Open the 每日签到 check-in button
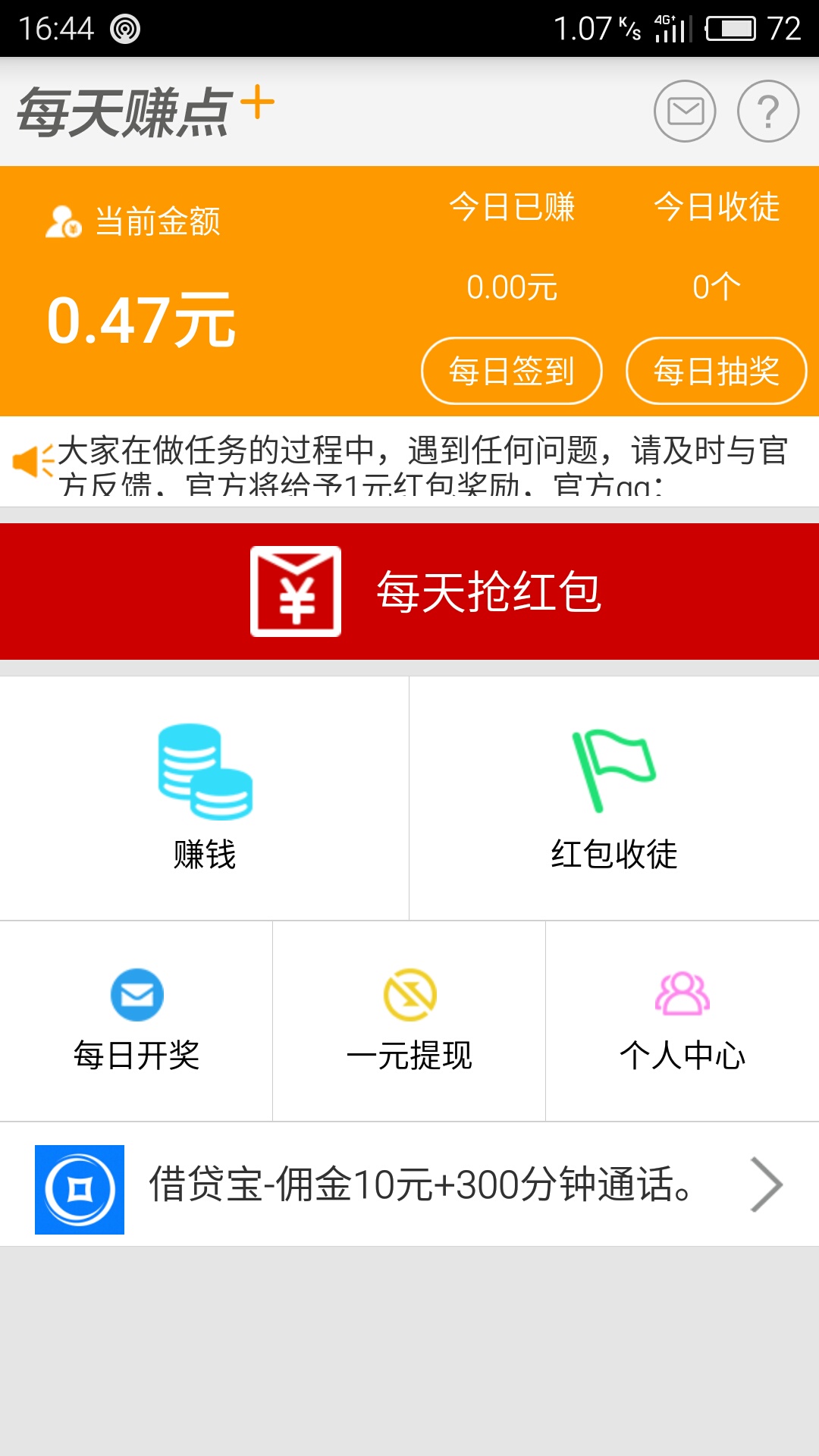 tap(511, 370)
